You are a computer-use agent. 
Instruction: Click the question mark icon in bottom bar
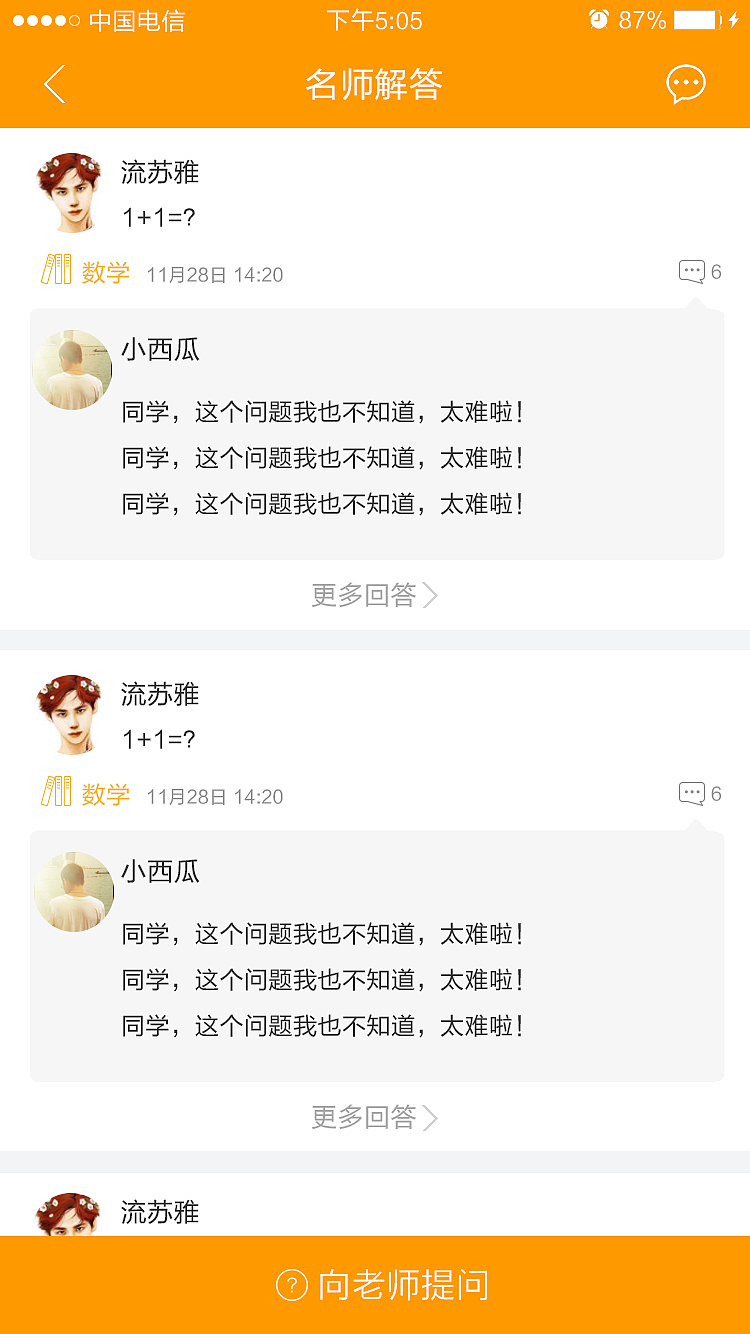(289, 1287)
